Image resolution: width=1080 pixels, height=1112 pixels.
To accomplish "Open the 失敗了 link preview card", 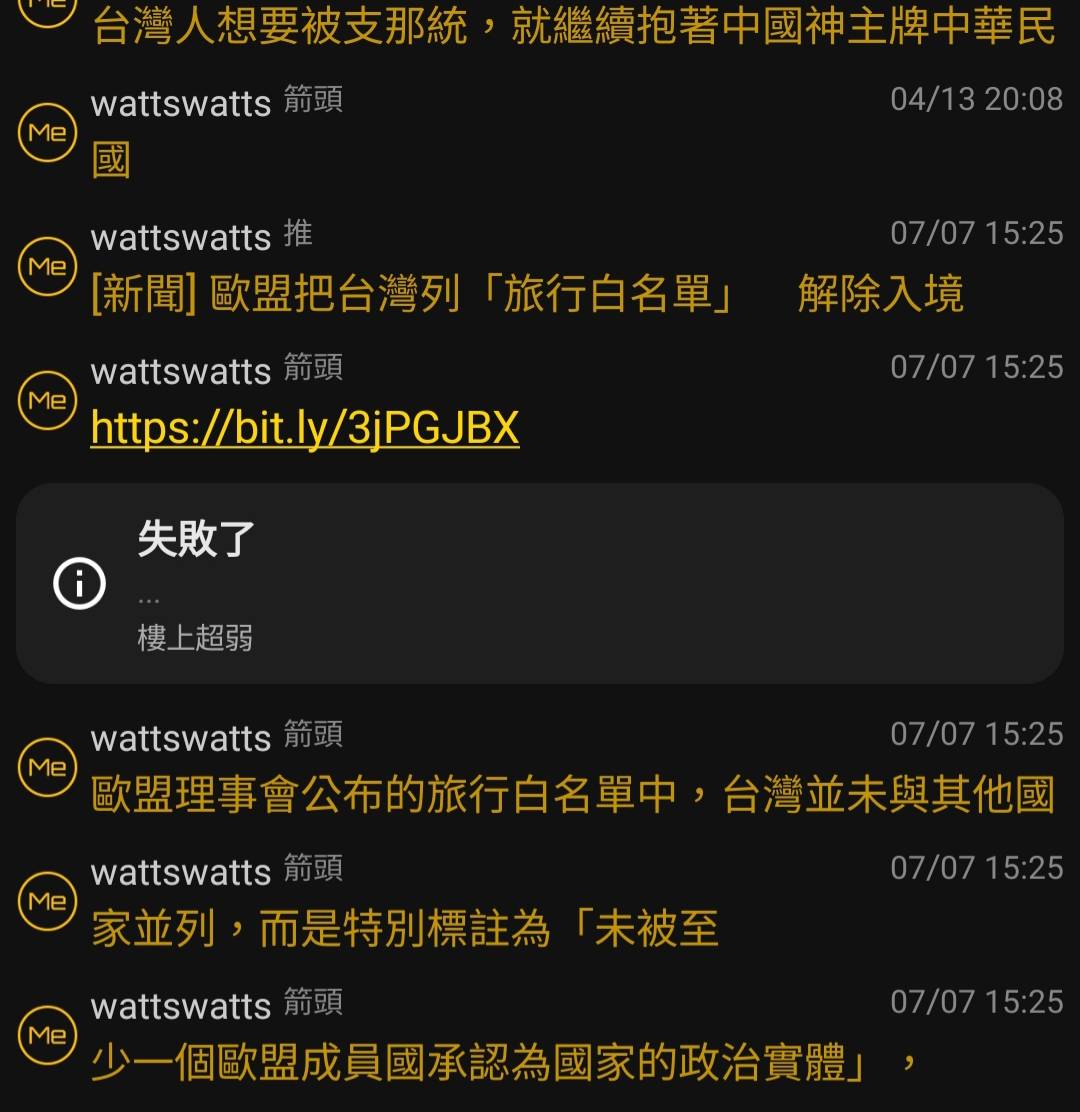I will tap(540, 584).
